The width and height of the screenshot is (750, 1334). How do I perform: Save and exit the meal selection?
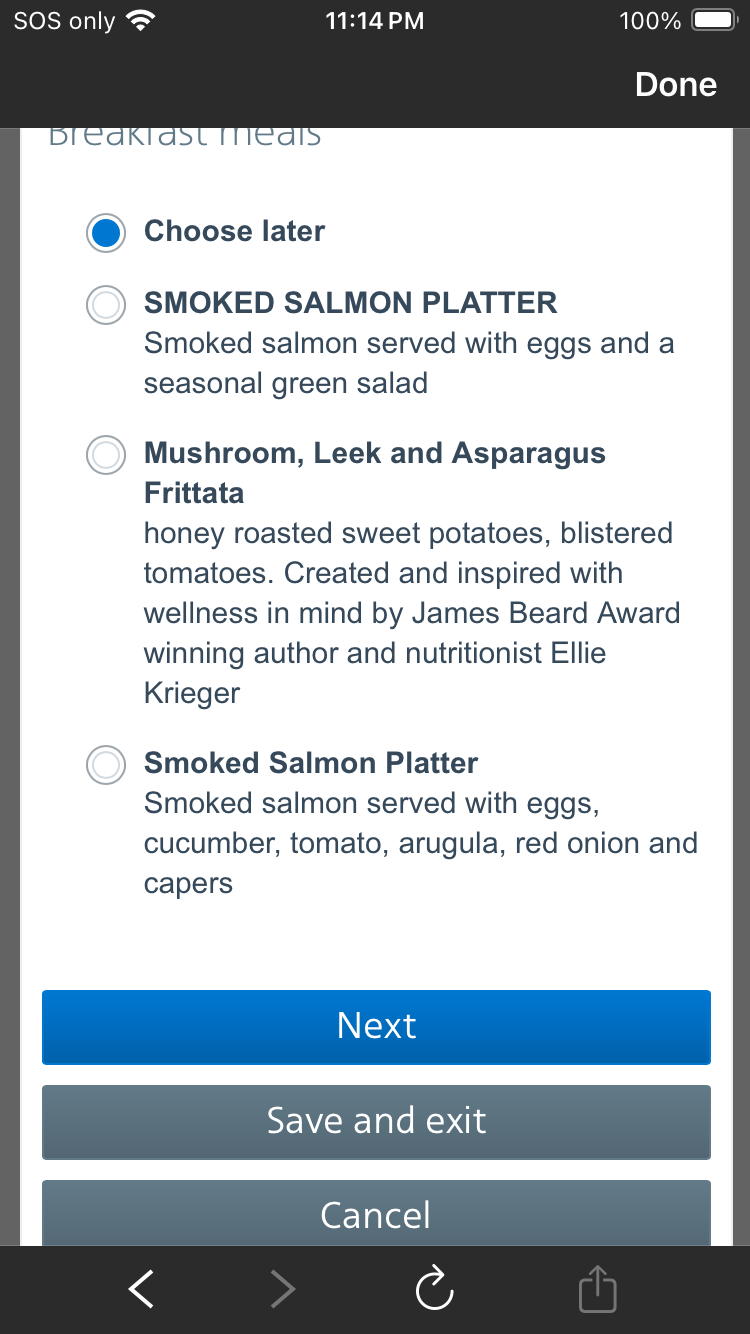click(x=376, y=1121)
